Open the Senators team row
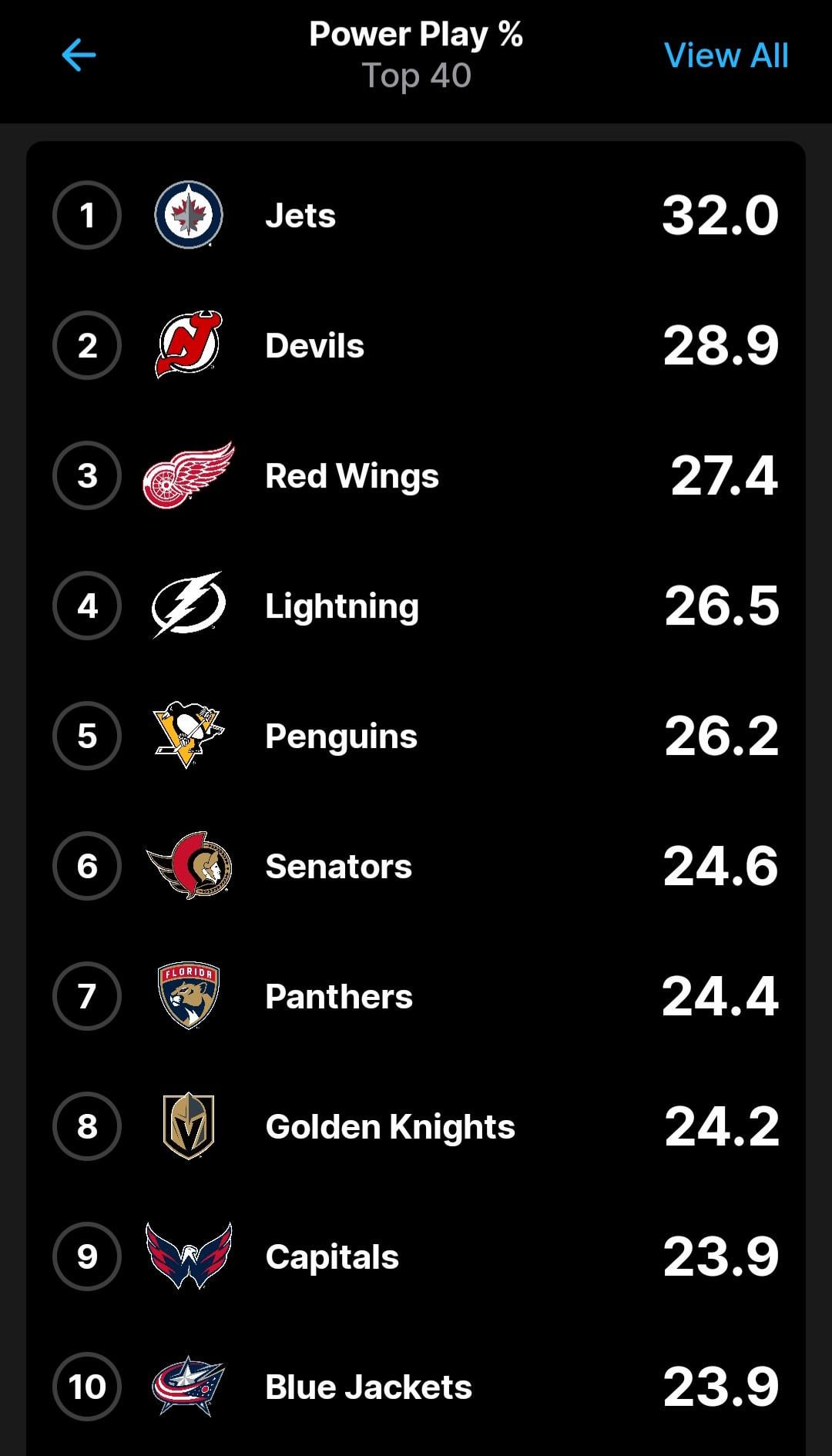Image resolution: width=832 pixels, height=1456 pixels. point(416,866)
